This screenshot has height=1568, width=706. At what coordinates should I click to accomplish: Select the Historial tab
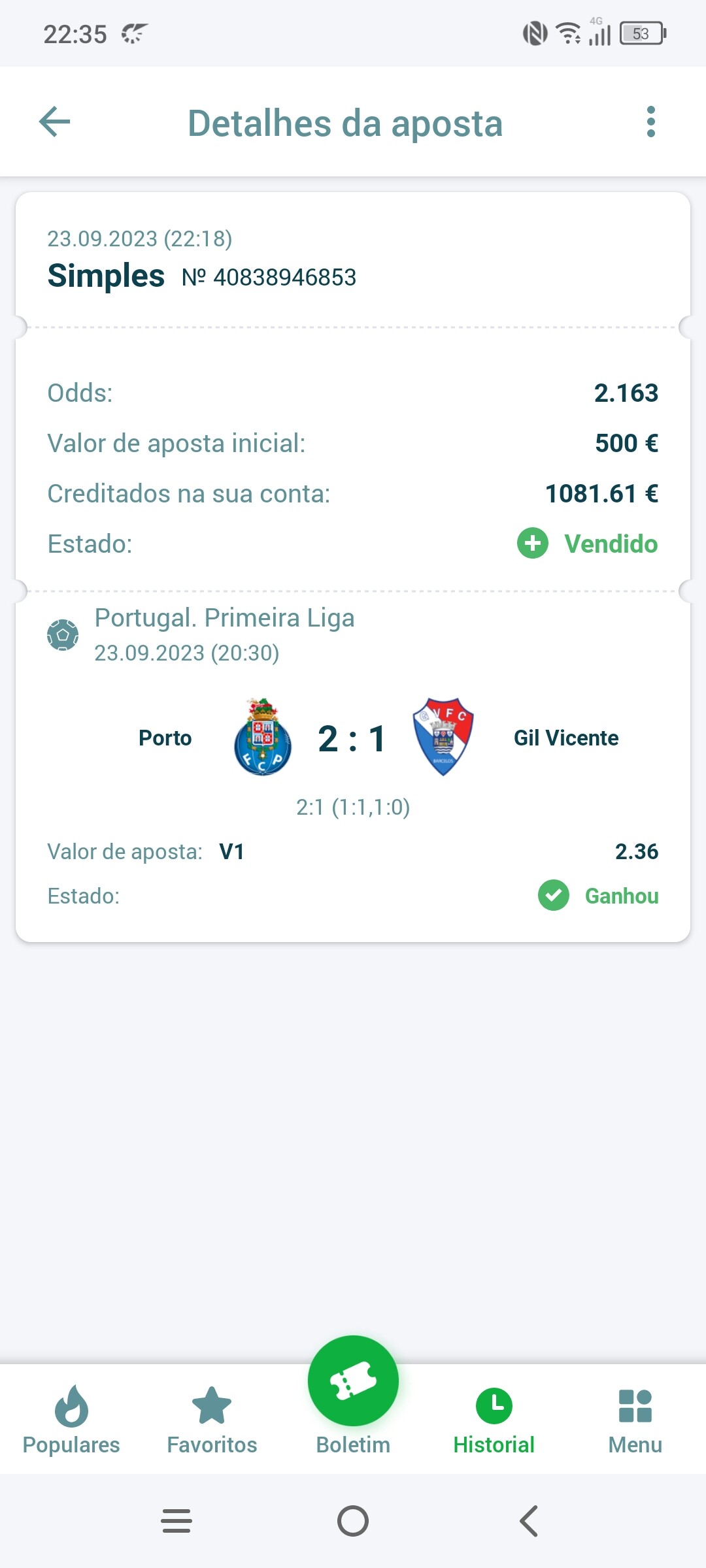point(494,1420)
